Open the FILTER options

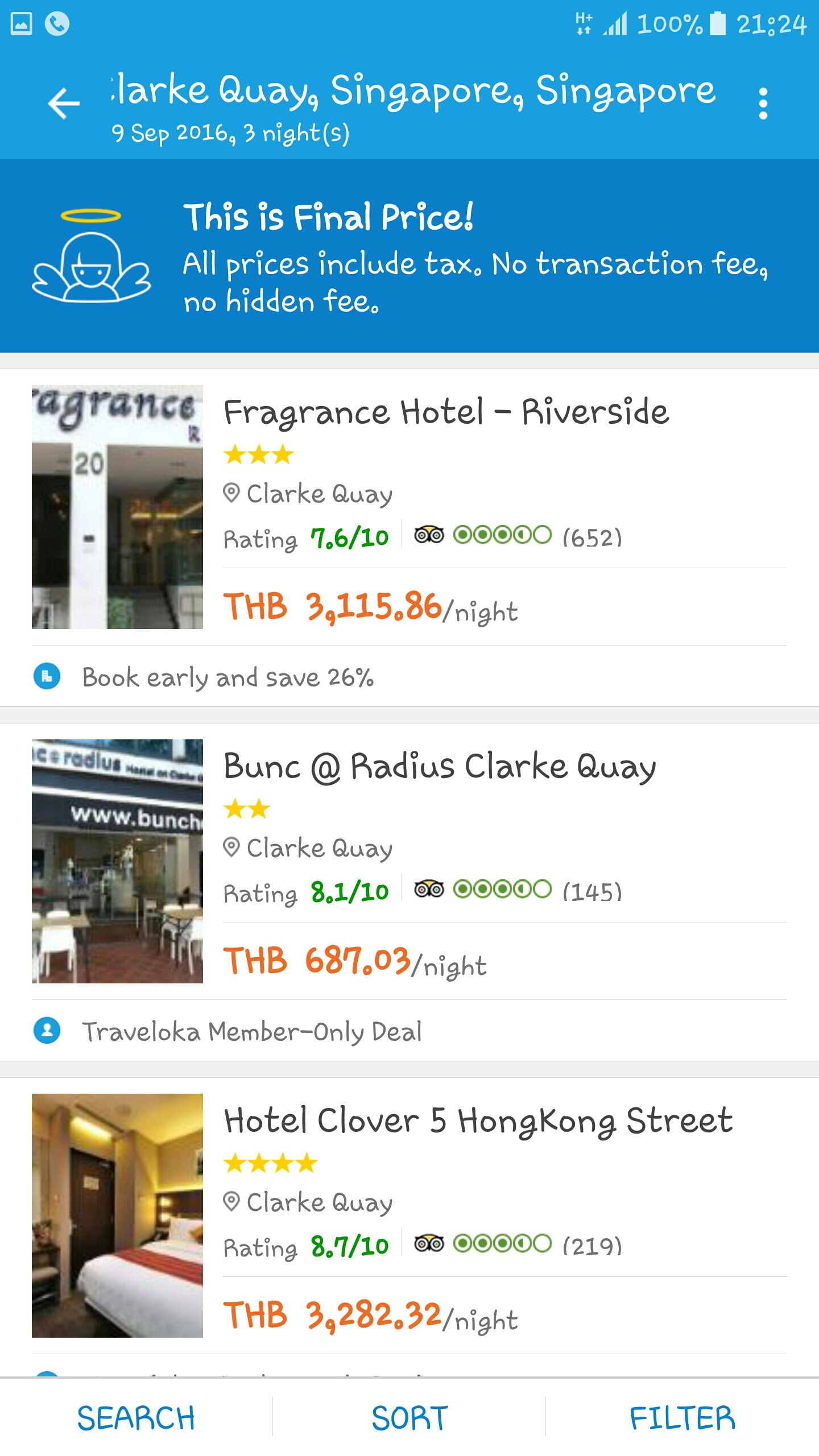(682, 1417)
